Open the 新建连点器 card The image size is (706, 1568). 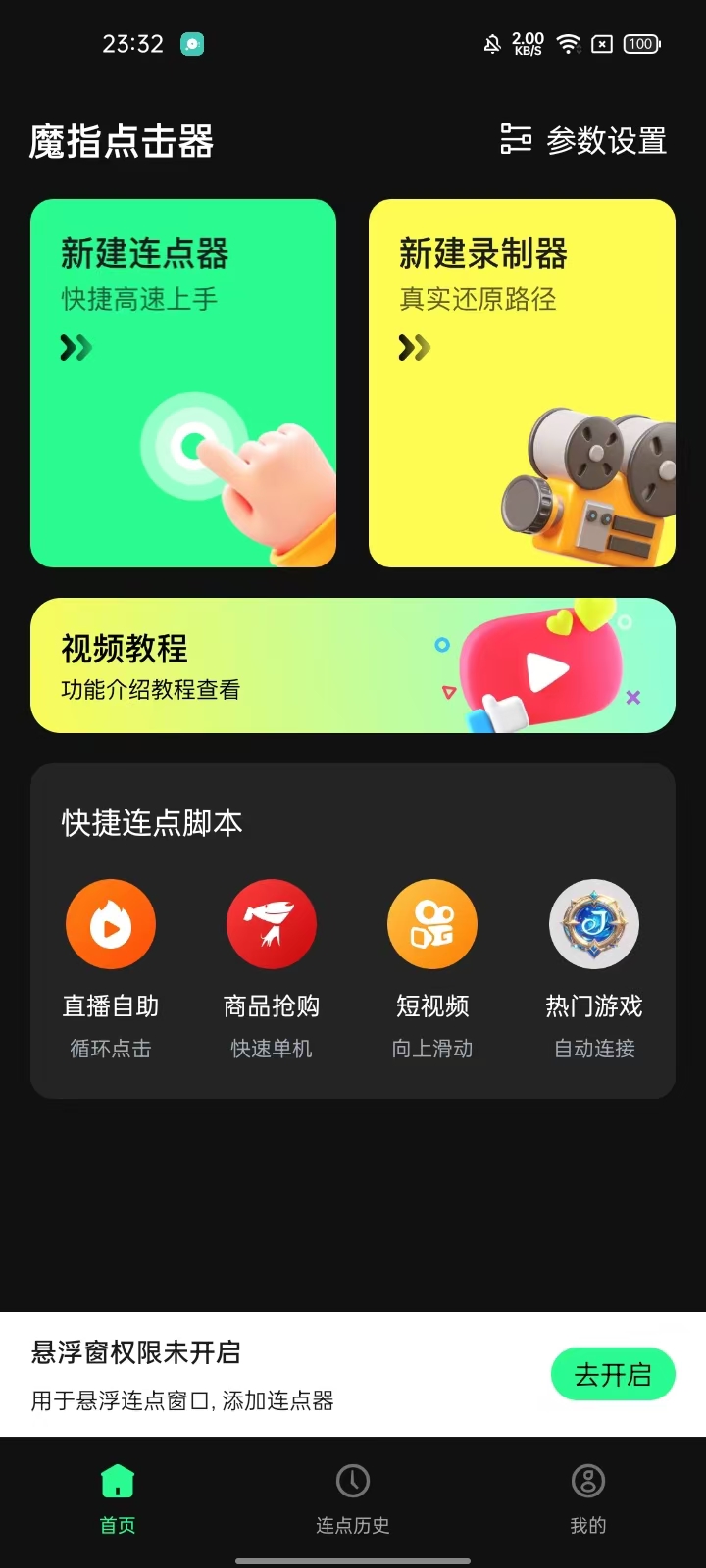click(183, 382)
